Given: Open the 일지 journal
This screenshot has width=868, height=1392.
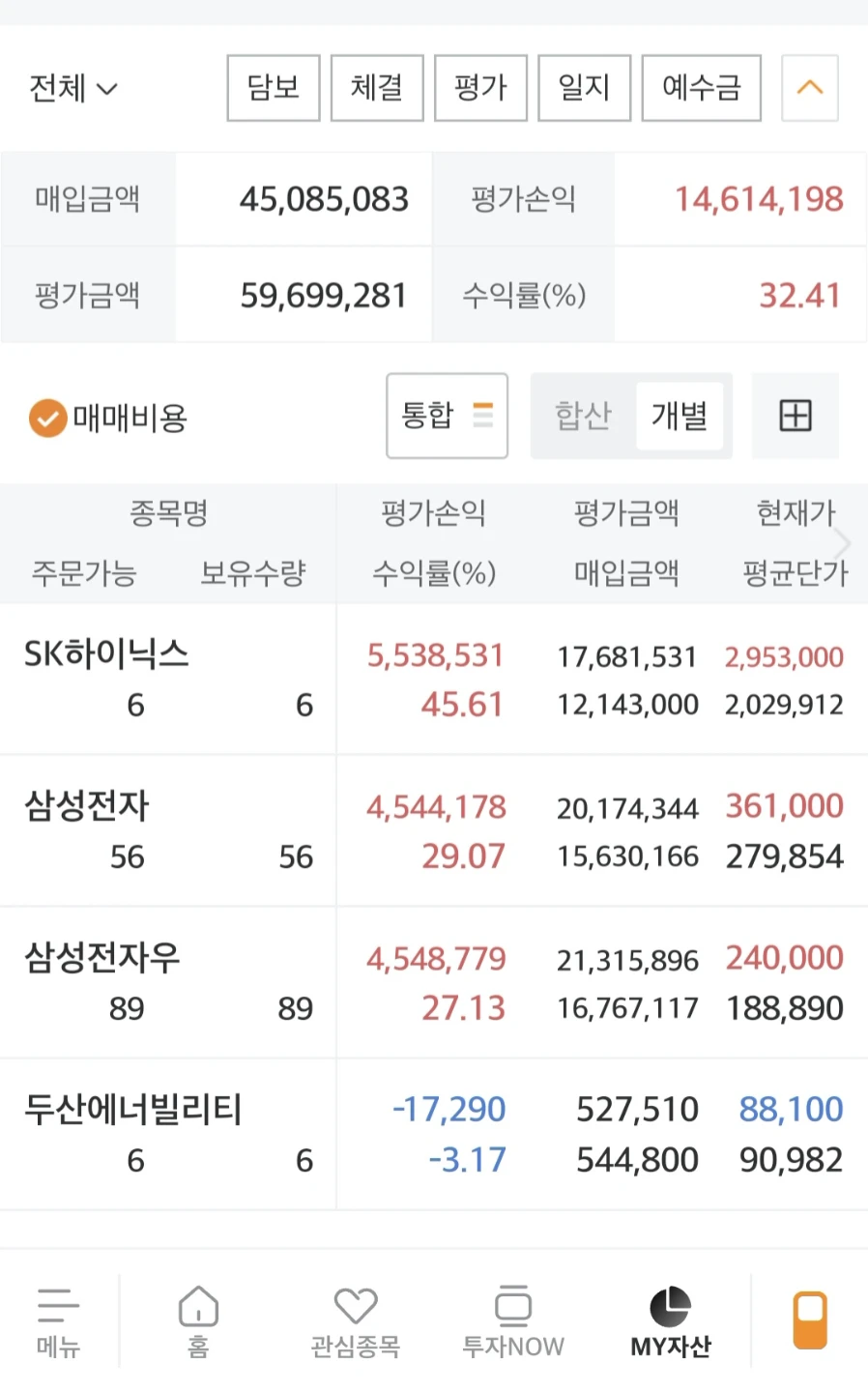Looking at the screenshot, I should click(x=584, y=88).
